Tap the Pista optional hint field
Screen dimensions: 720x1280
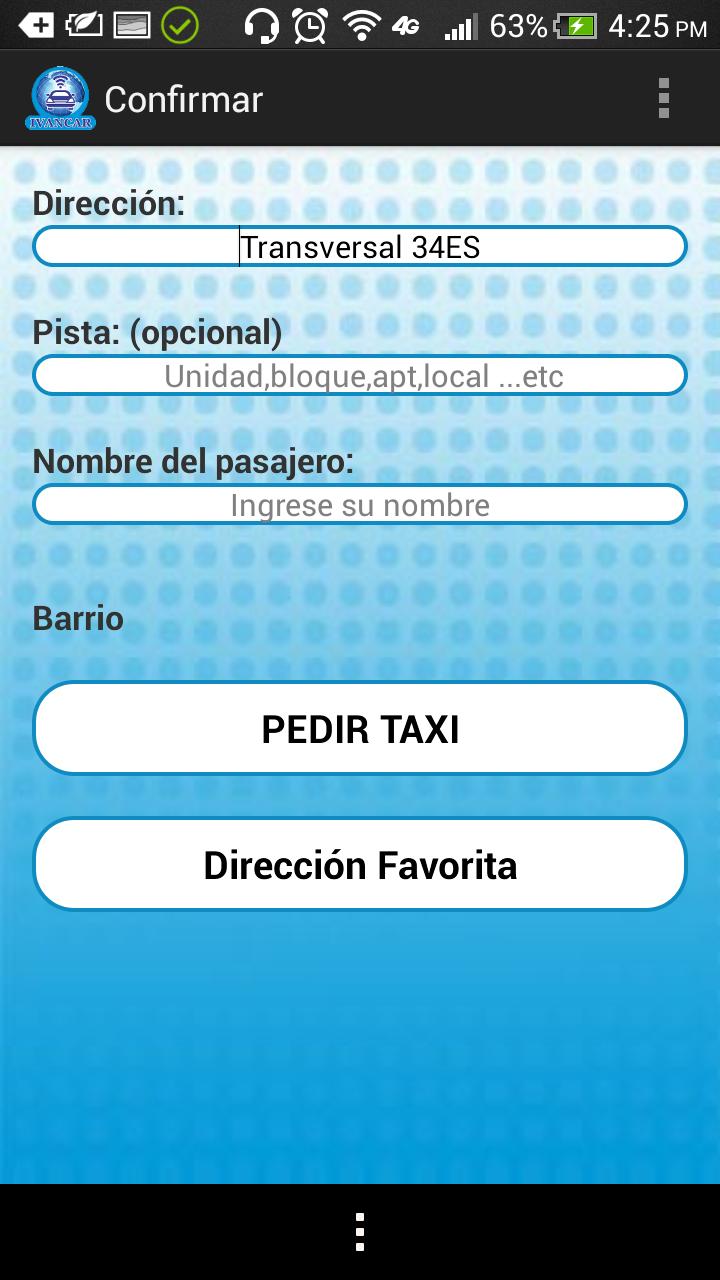coord(360,375)
